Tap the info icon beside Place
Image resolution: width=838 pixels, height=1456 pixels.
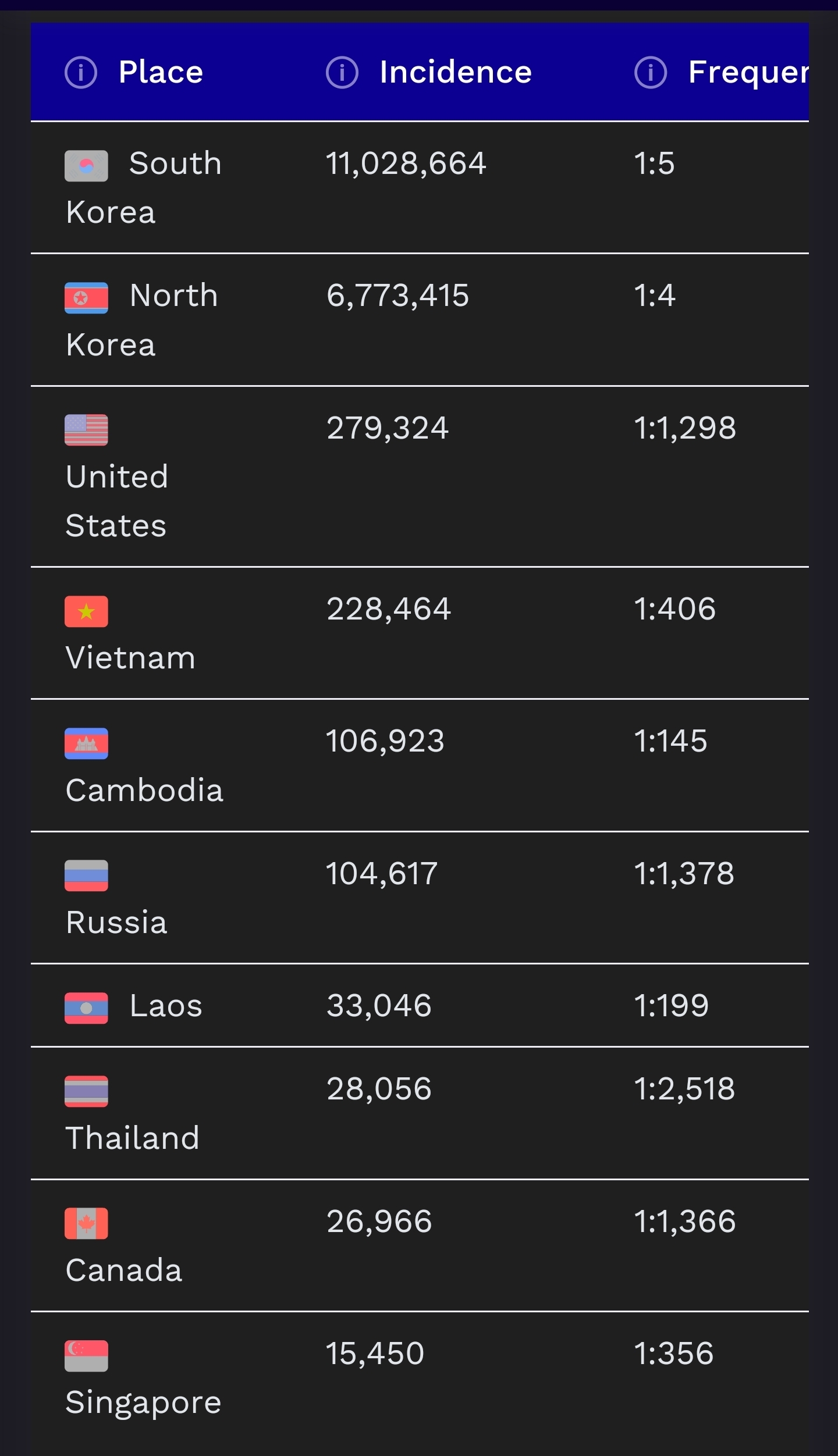(80, 73)
